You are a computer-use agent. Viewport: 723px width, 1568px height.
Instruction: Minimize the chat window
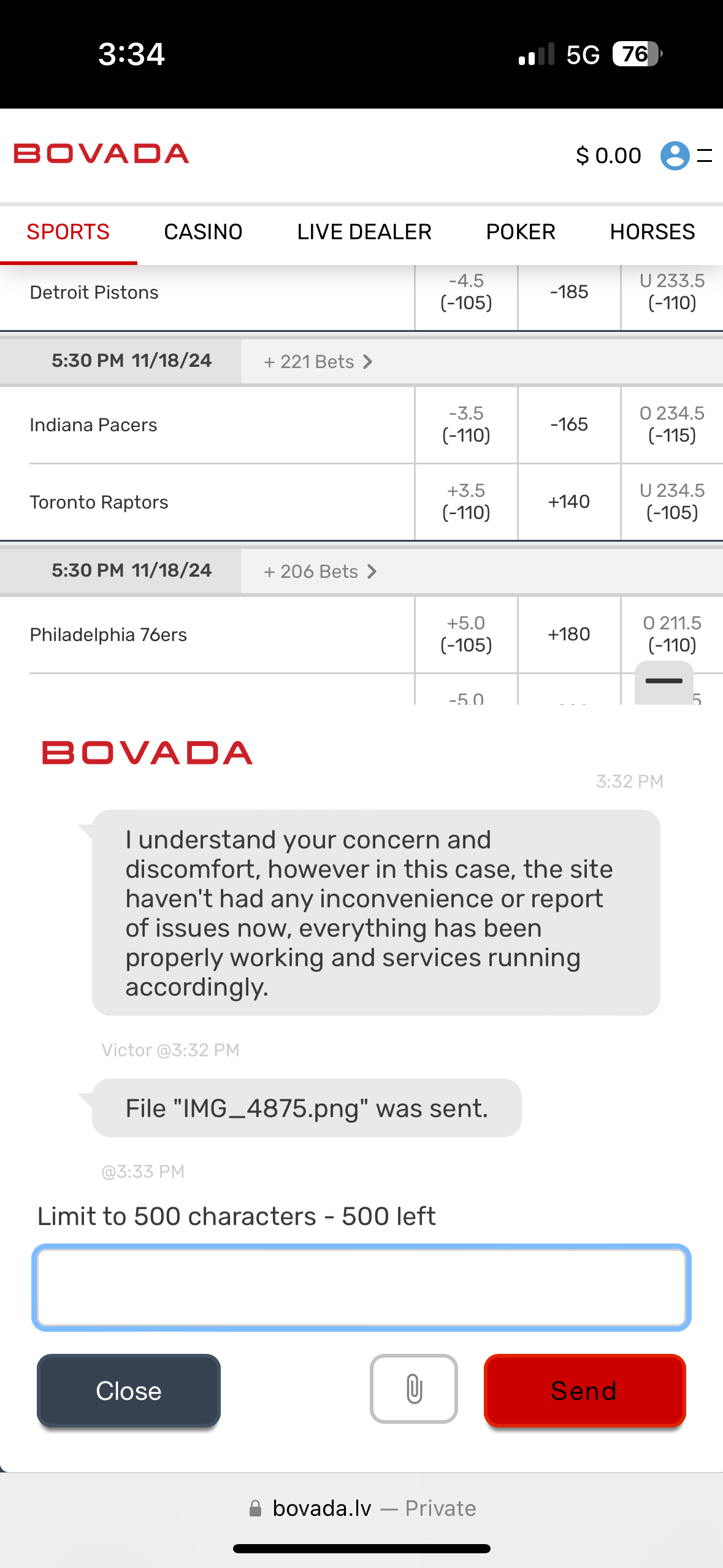click(664, 681)
